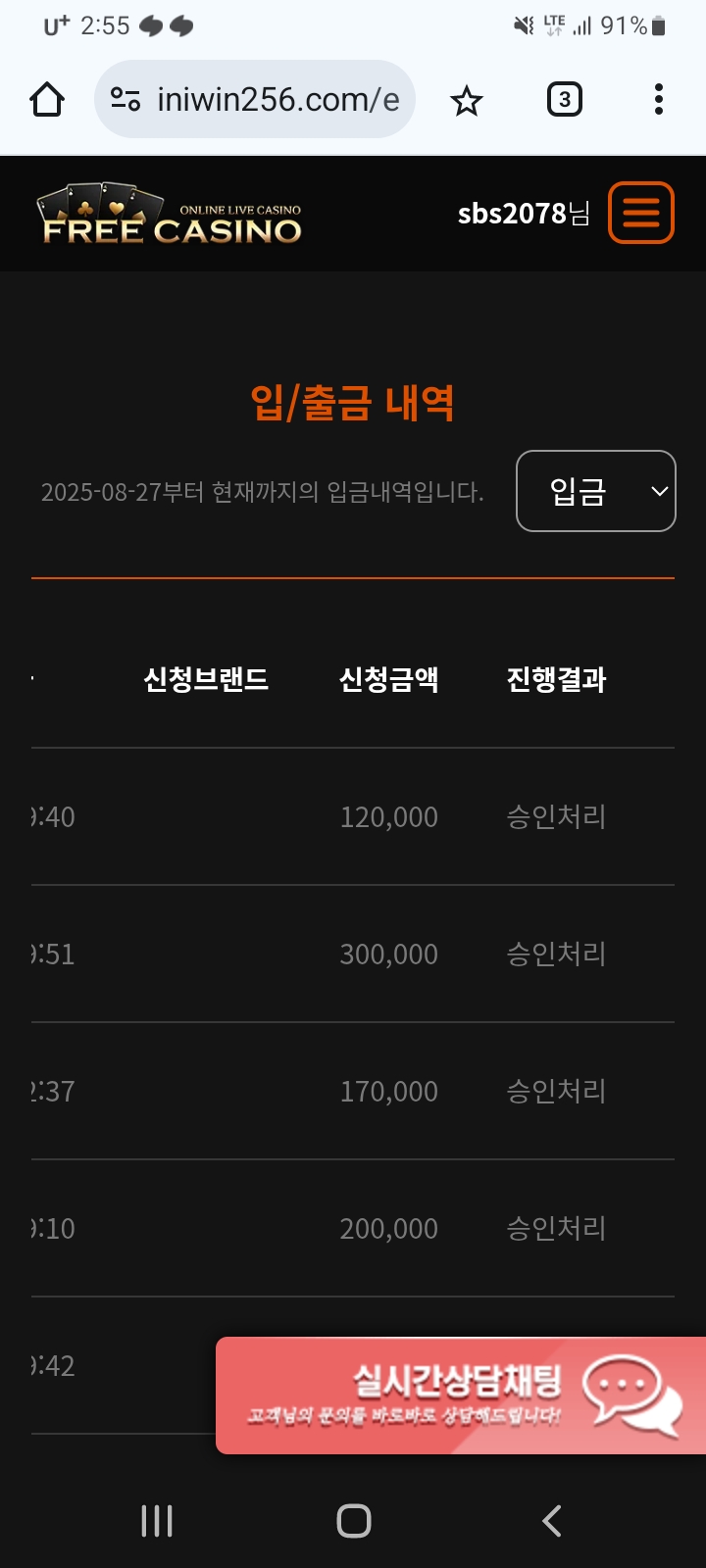
Task: Bookmark this page with the star
Action: point(467,100)
